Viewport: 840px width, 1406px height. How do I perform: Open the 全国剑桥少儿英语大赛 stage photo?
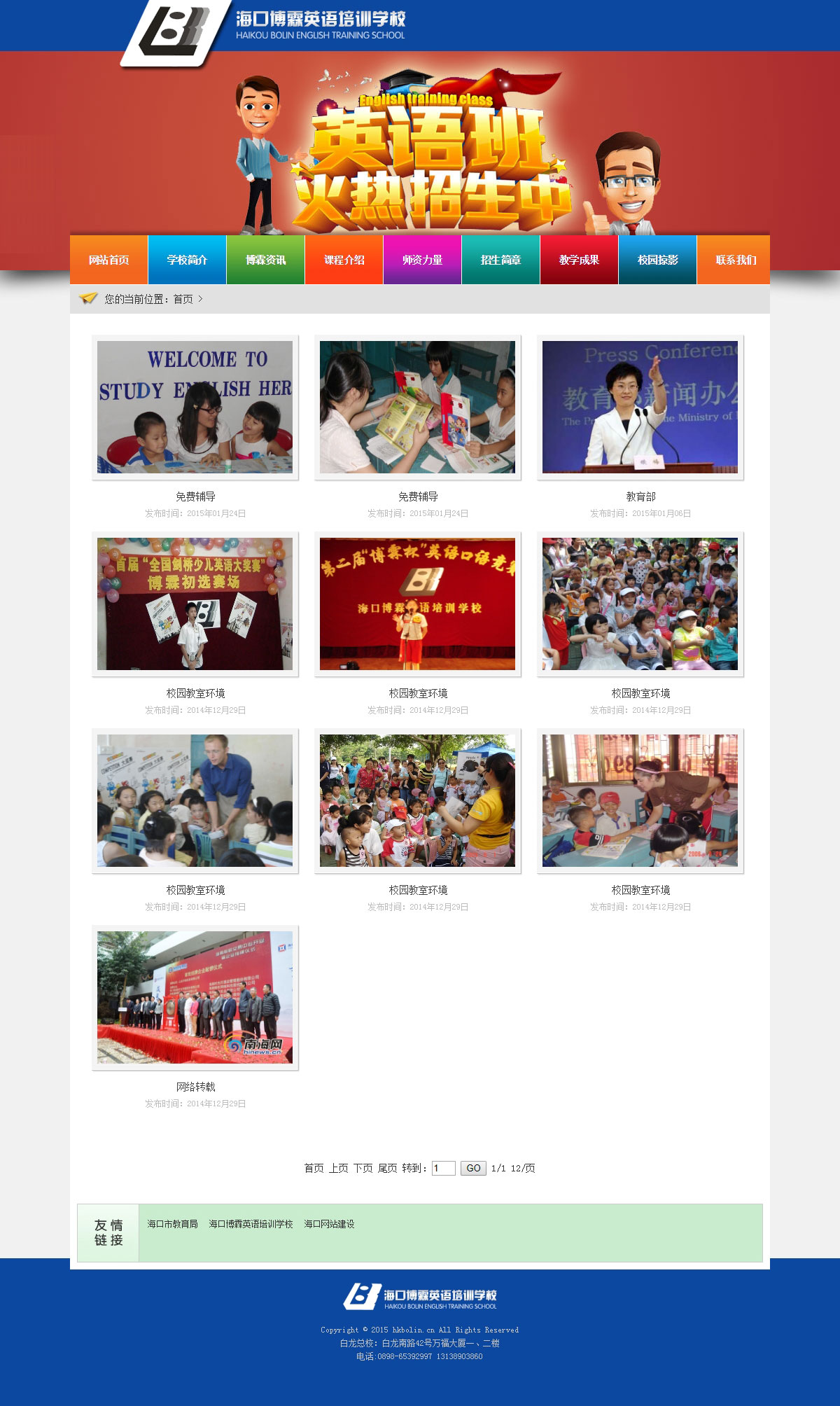pos(195,604)
